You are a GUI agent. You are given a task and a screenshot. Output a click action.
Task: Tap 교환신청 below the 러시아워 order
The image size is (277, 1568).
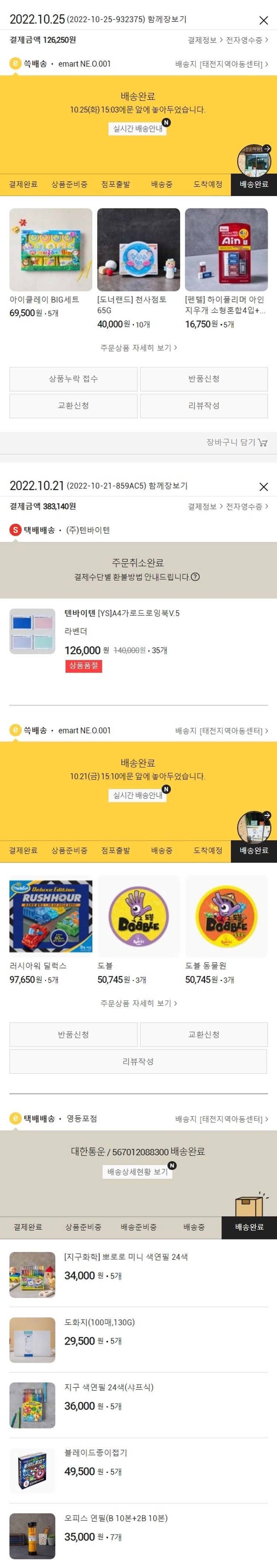204,1034
